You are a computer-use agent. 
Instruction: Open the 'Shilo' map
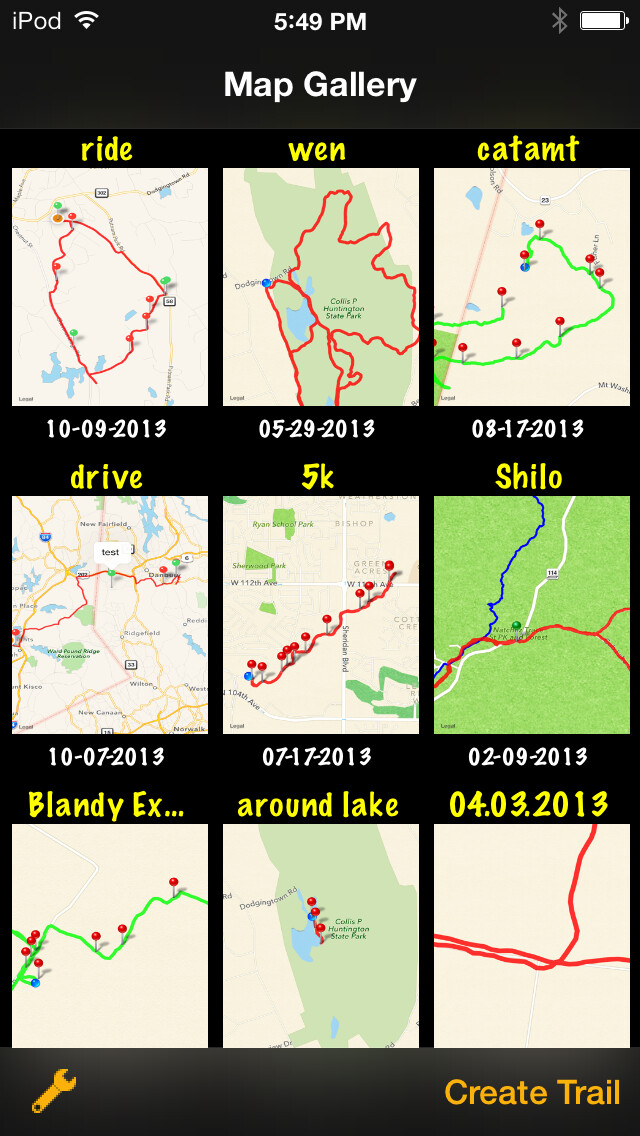531,615
